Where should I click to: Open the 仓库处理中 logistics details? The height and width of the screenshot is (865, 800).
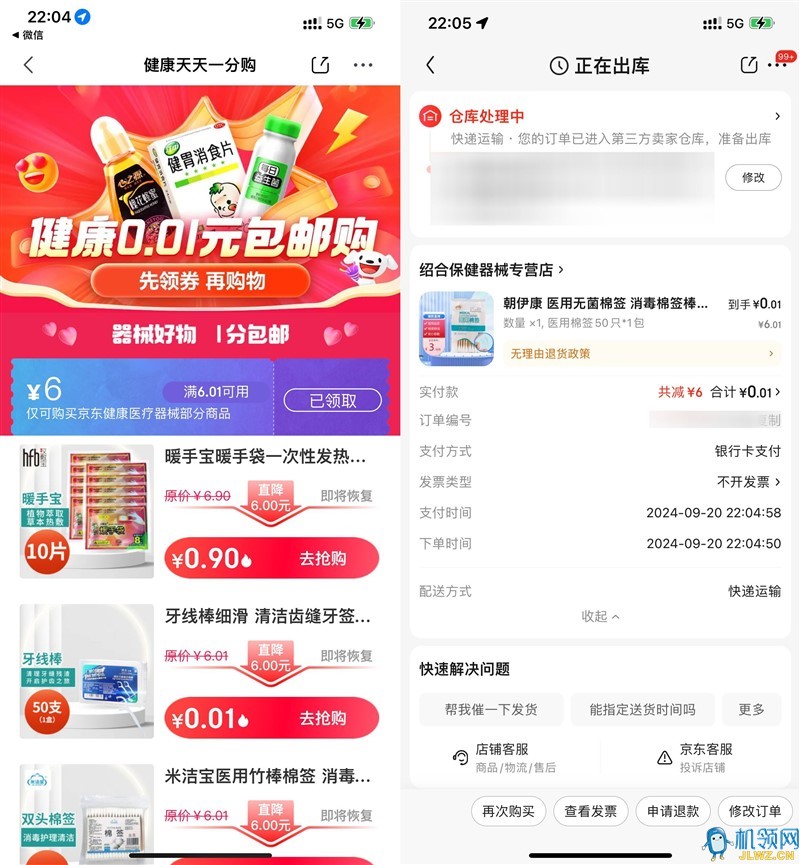(x=600, y=117)
